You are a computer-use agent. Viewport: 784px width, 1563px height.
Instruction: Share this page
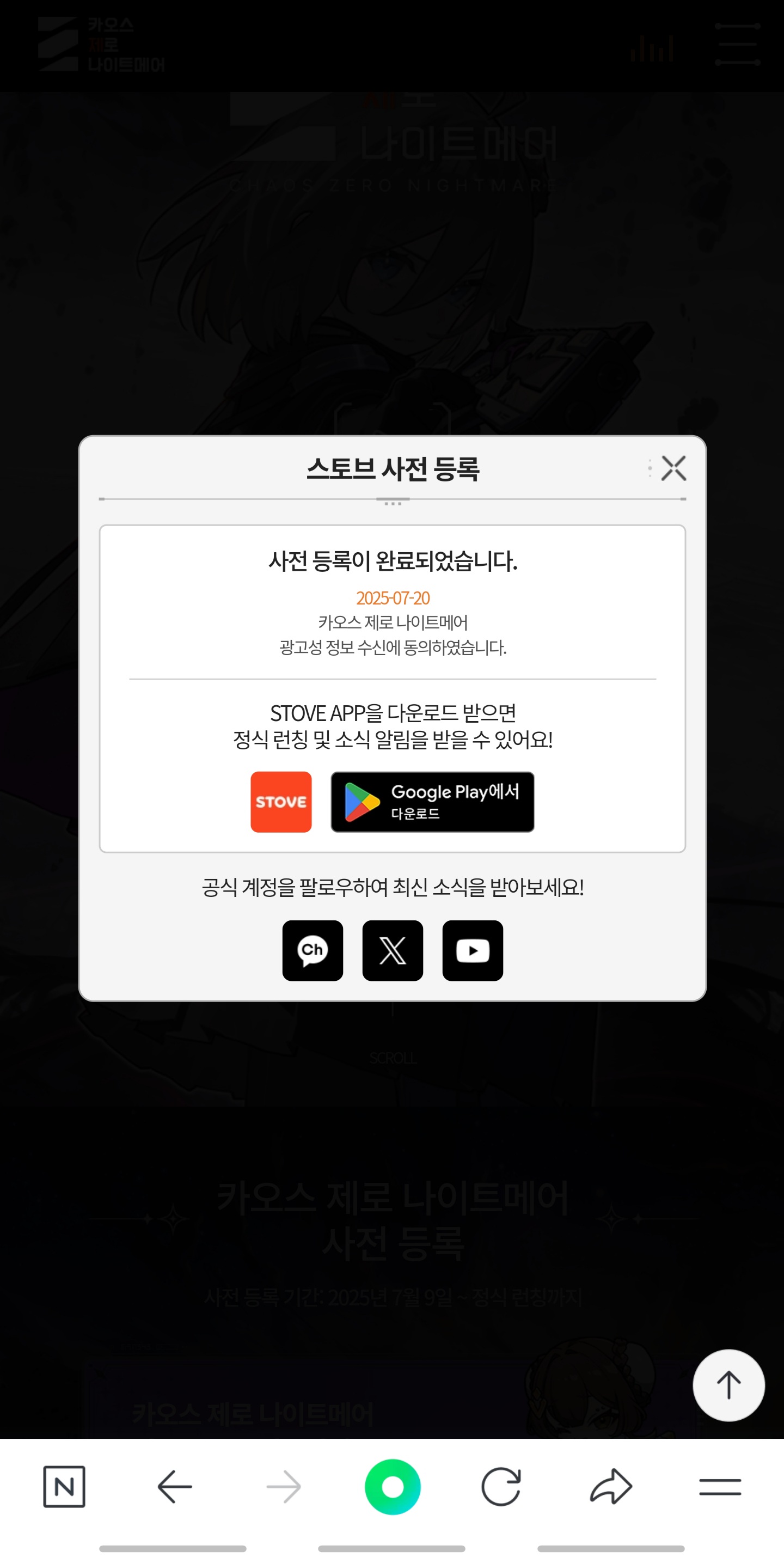click(x=610, y=1487)
